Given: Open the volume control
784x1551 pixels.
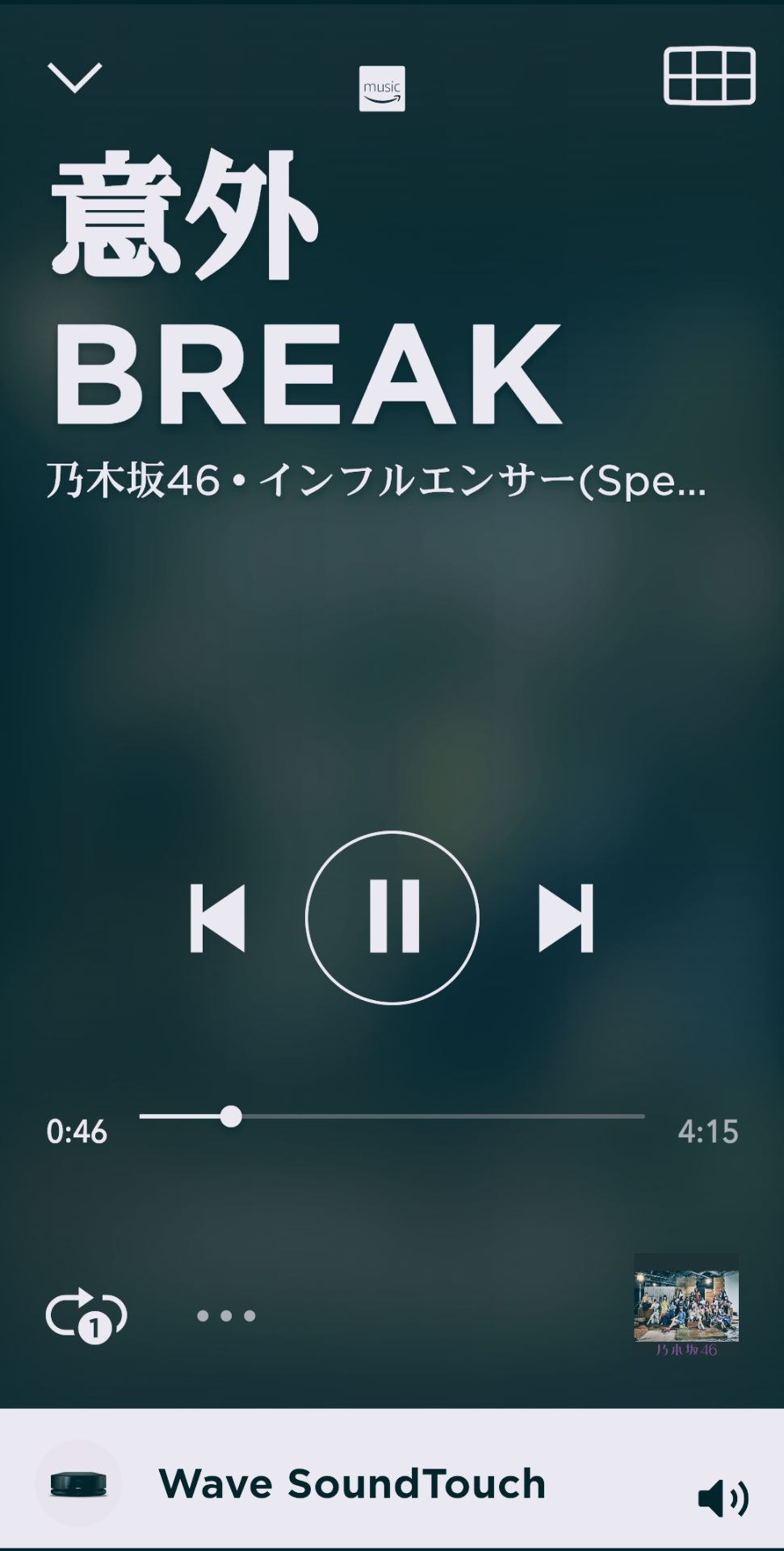Looking at the screenshot, I should (x=723, y=1498).
